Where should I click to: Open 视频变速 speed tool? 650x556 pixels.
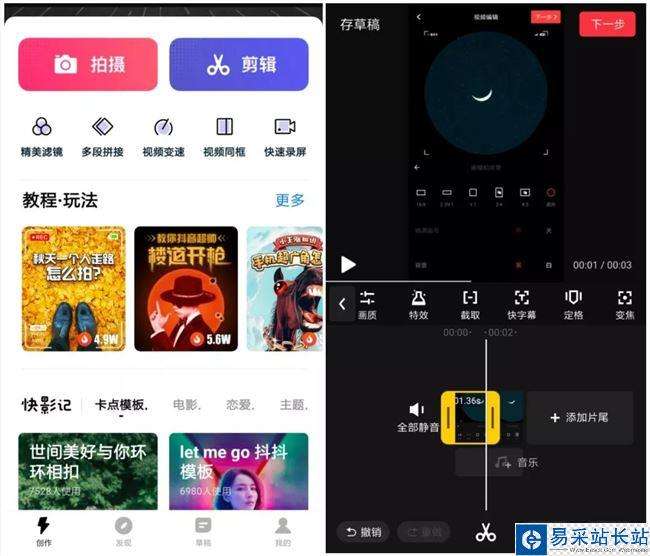163,137
